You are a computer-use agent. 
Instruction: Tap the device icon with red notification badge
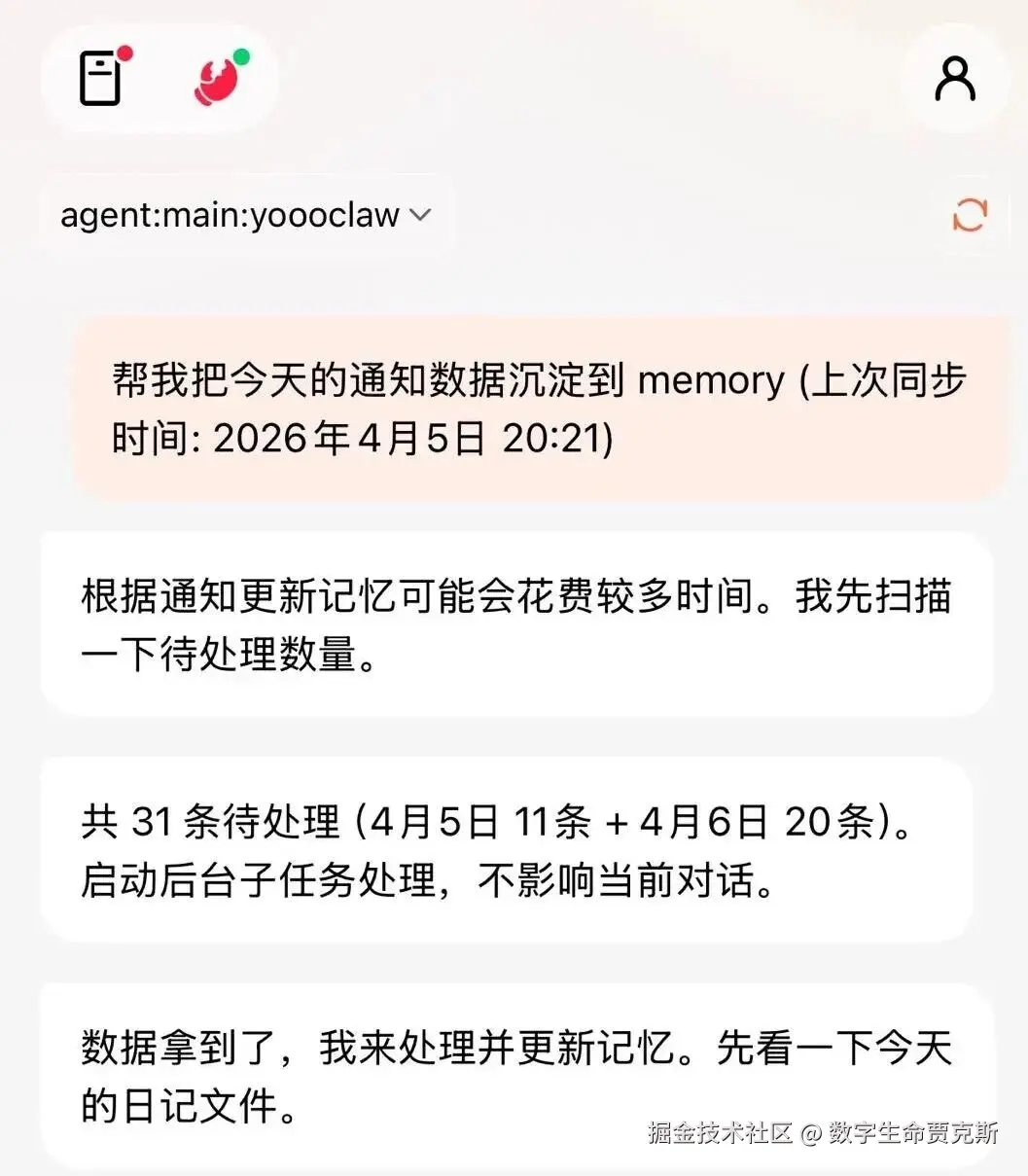[x=100, y=81]
